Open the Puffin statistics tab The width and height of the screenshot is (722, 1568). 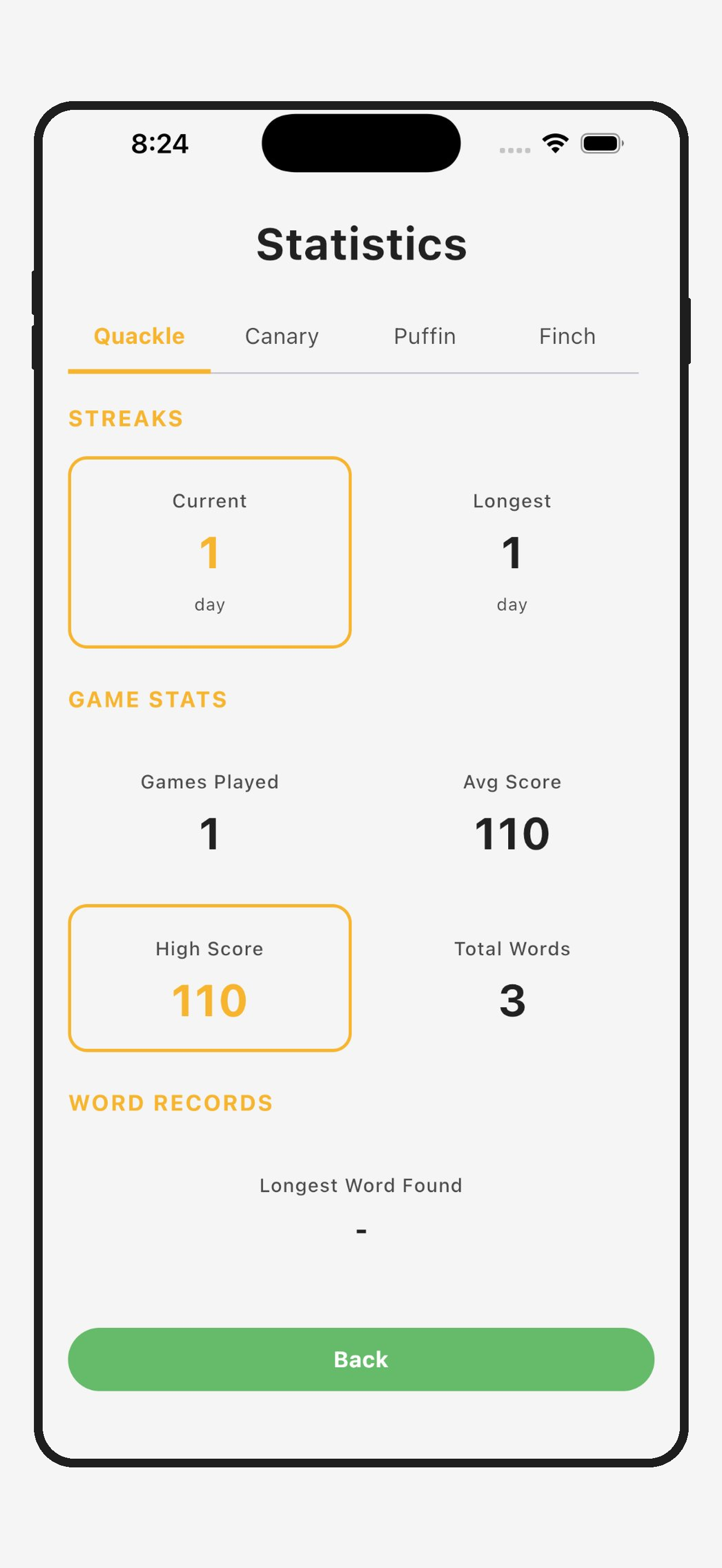pos(424,337)
